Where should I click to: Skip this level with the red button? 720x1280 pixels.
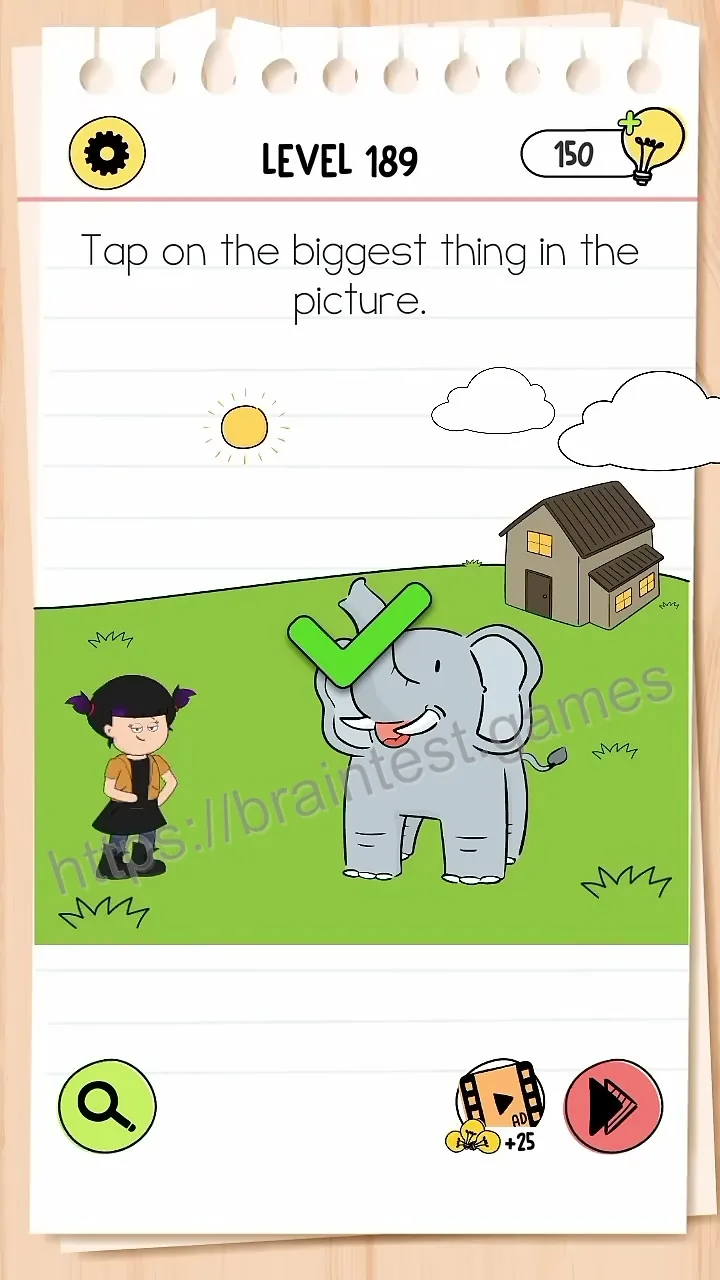613,1107
